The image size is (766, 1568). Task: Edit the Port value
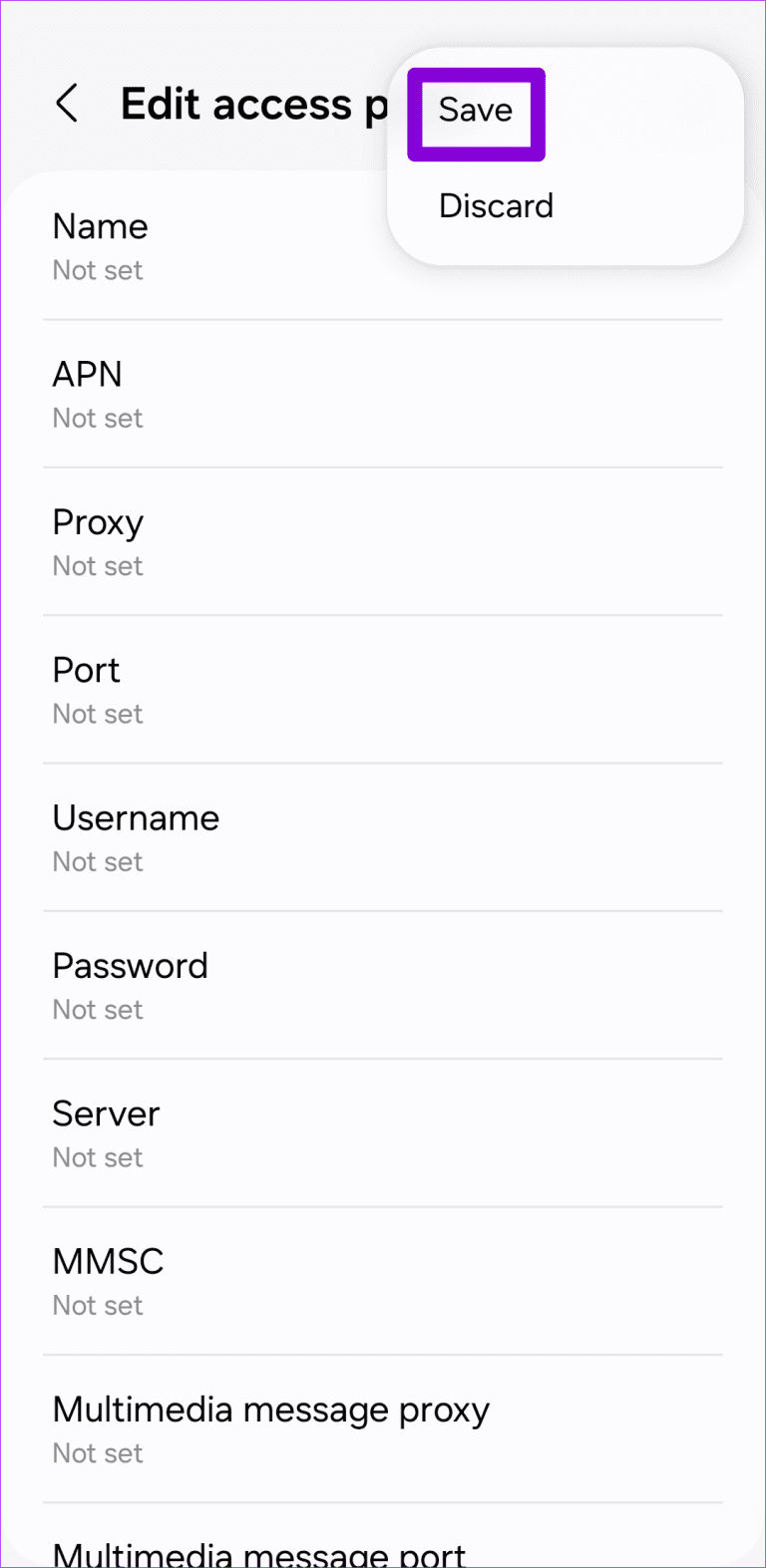coord(86,669)
